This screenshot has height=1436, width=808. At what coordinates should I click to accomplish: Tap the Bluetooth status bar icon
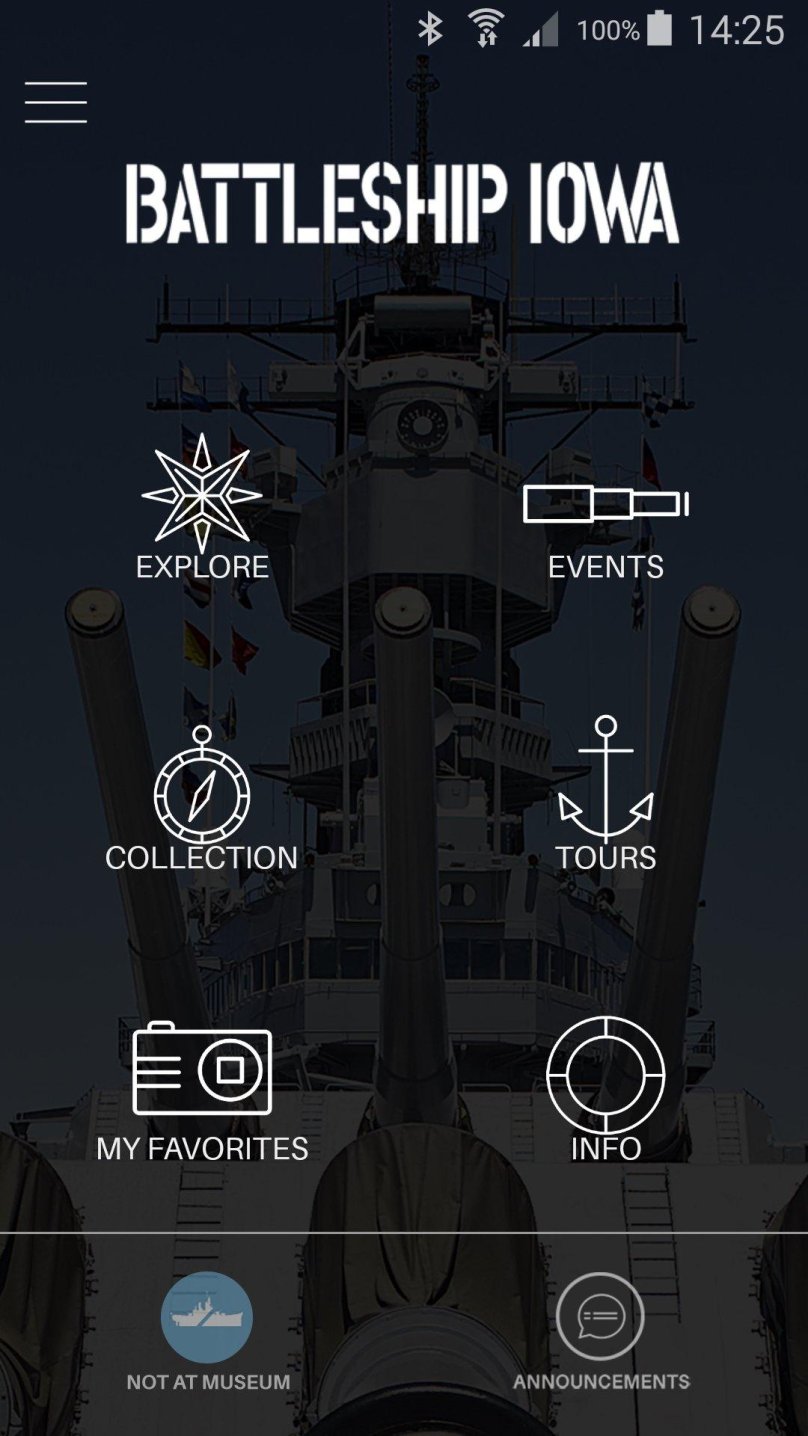(432, 27)
